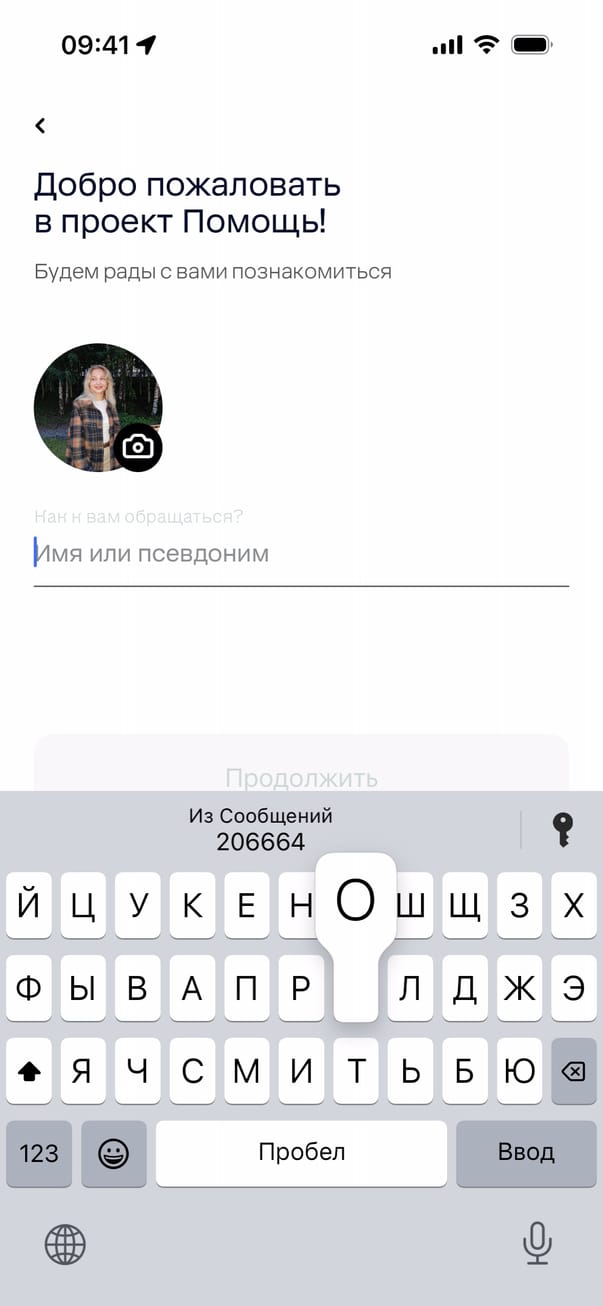Image resolution: width=603 pixels, height=1306 pixels.
Task: Start dictation with the microphone
Action: [537, 1244]
